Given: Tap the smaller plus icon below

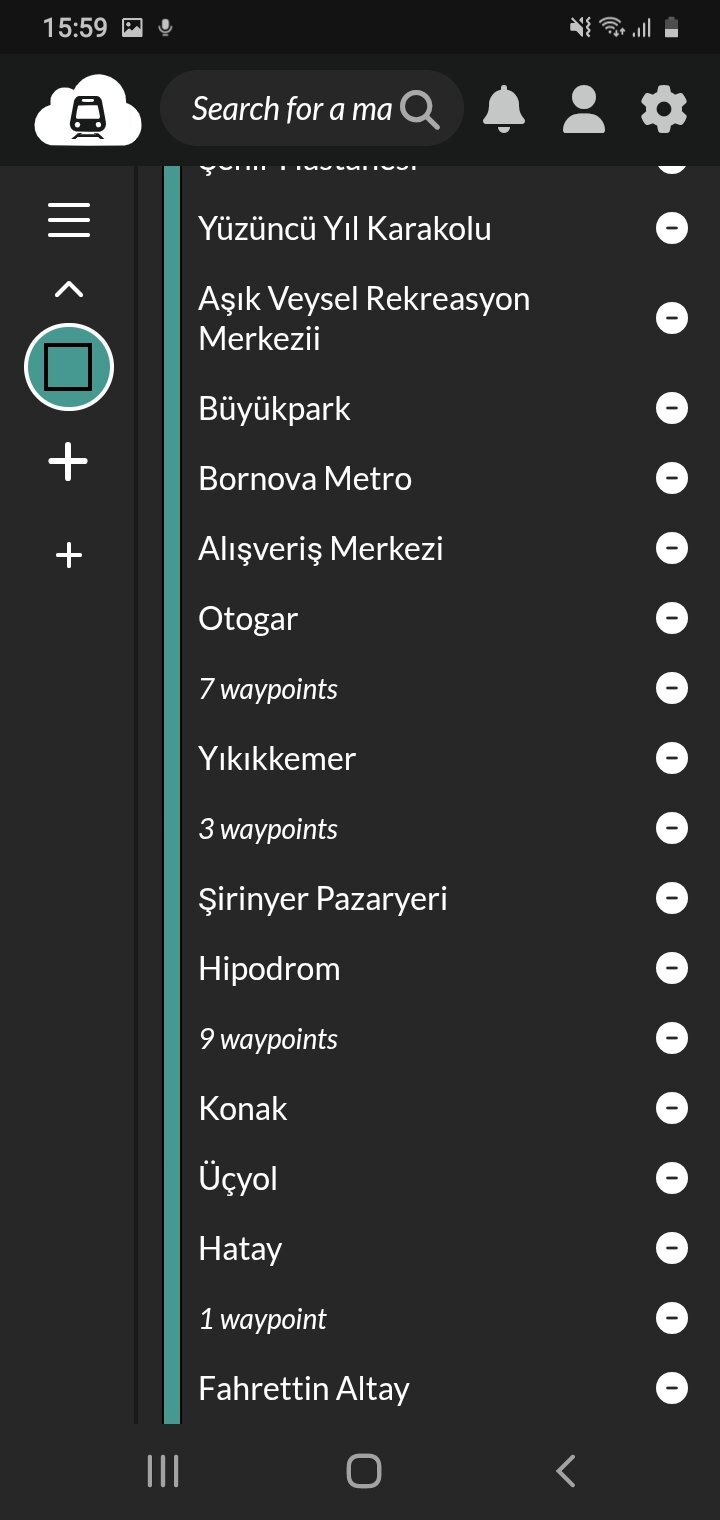Looking at the screenshot, I should (68, 553).
